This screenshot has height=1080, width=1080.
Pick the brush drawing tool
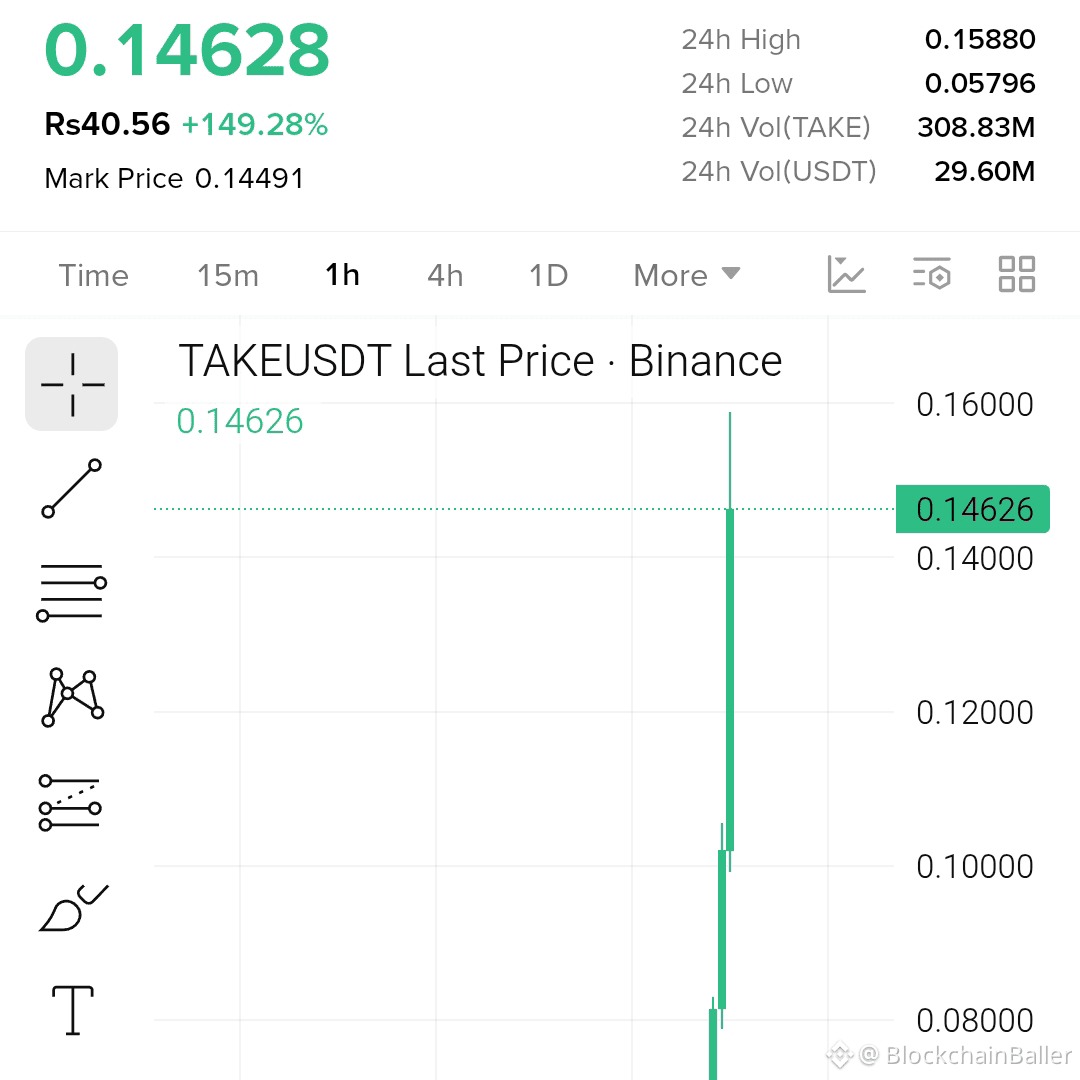tap(73, 908)
